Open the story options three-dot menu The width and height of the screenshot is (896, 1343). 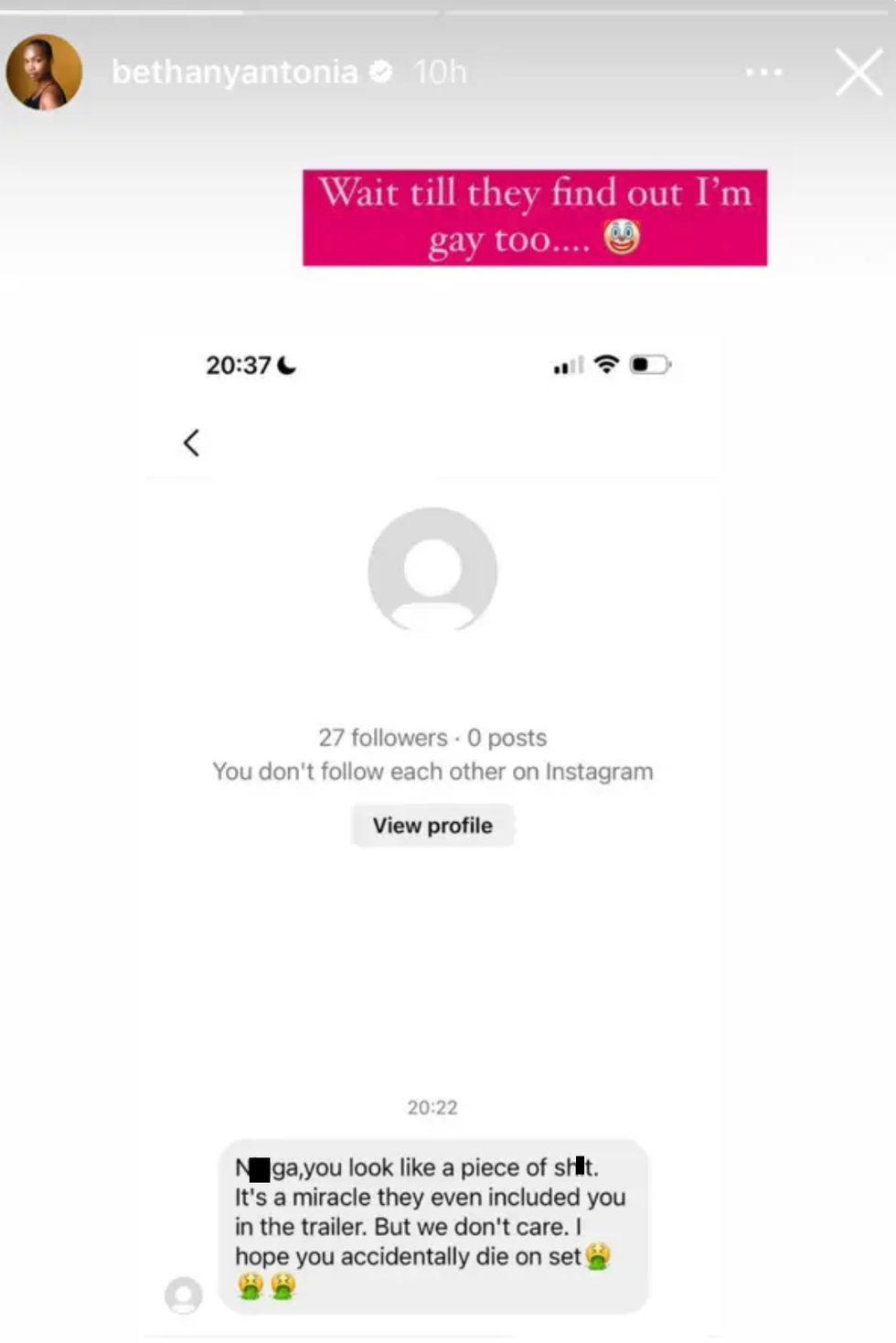click(x=763, y=72)
